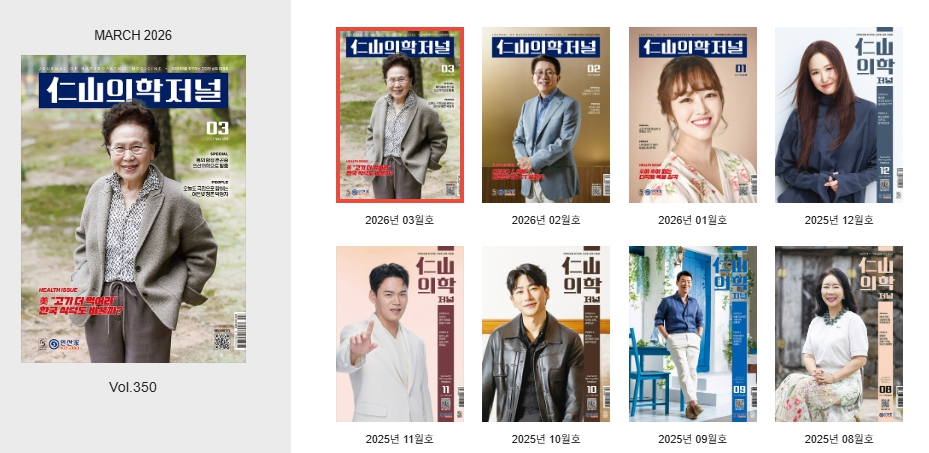The height and width of the screenshot is (453, 929).
Task: Select the 2026년 01월호 cover
Action: [692, 115]
